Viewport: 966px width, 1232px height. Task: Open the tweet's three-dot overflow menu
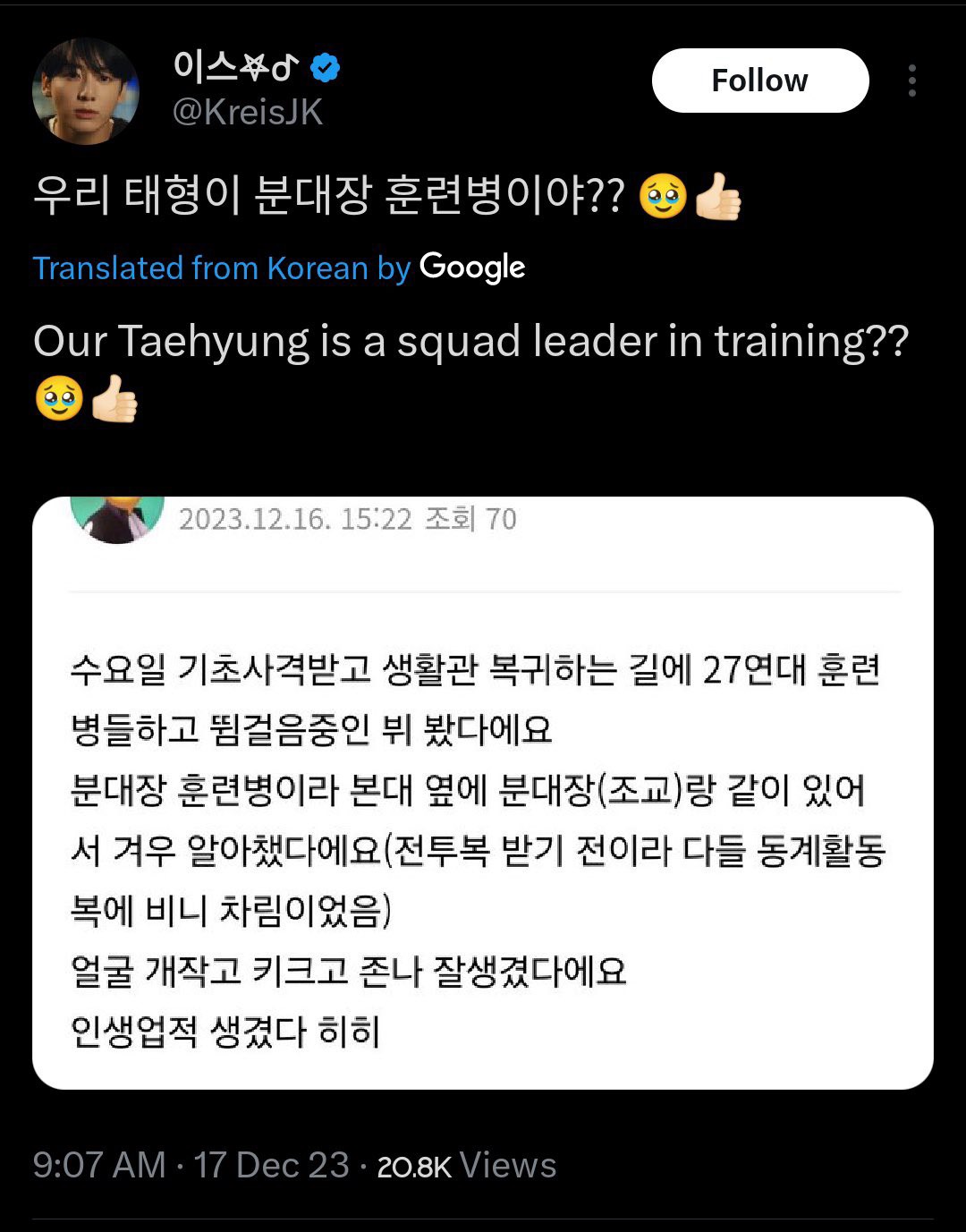click(911, 81)
